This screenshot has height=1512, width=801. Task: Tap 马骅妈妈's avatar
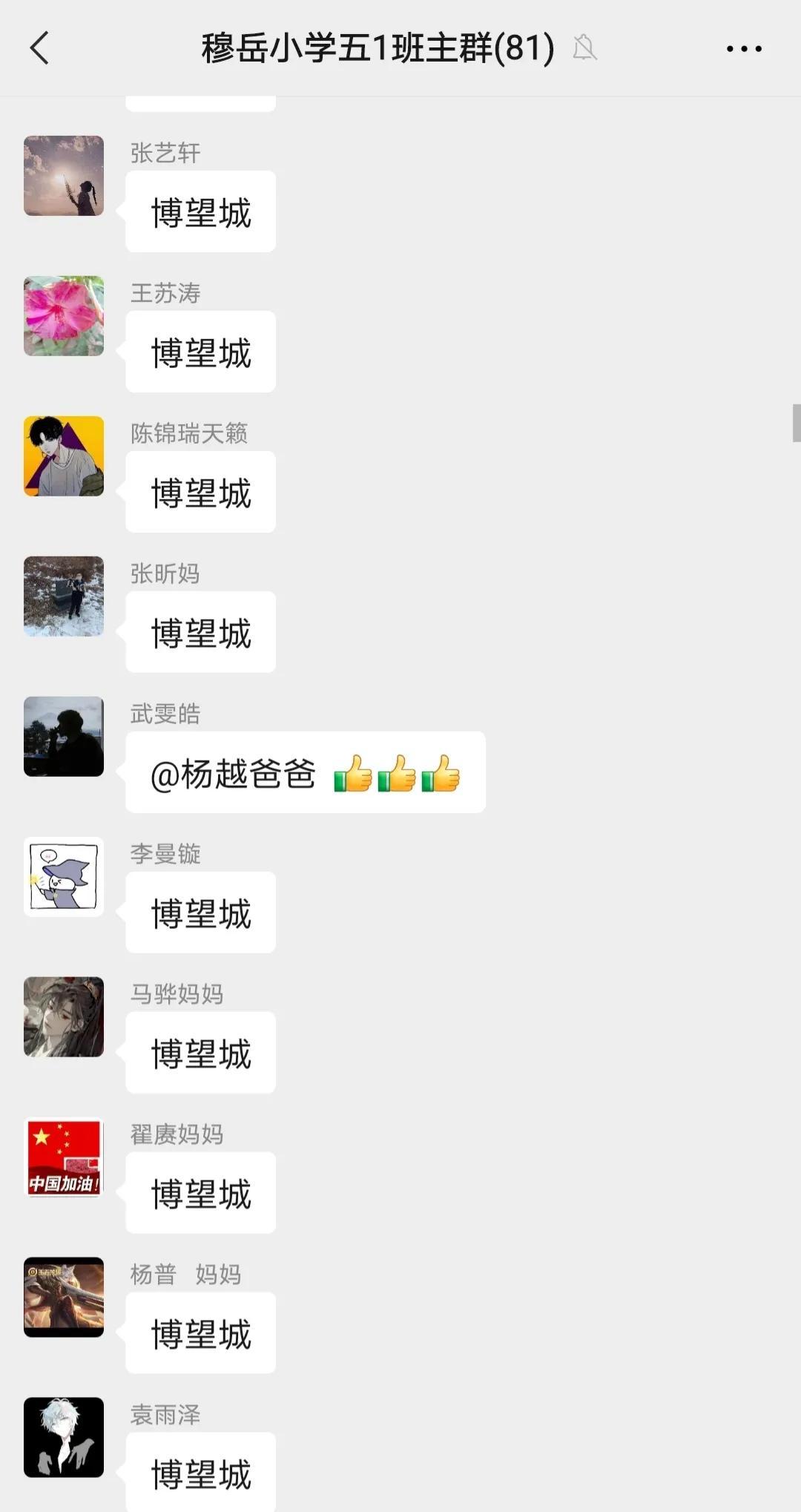point(64,1017)
